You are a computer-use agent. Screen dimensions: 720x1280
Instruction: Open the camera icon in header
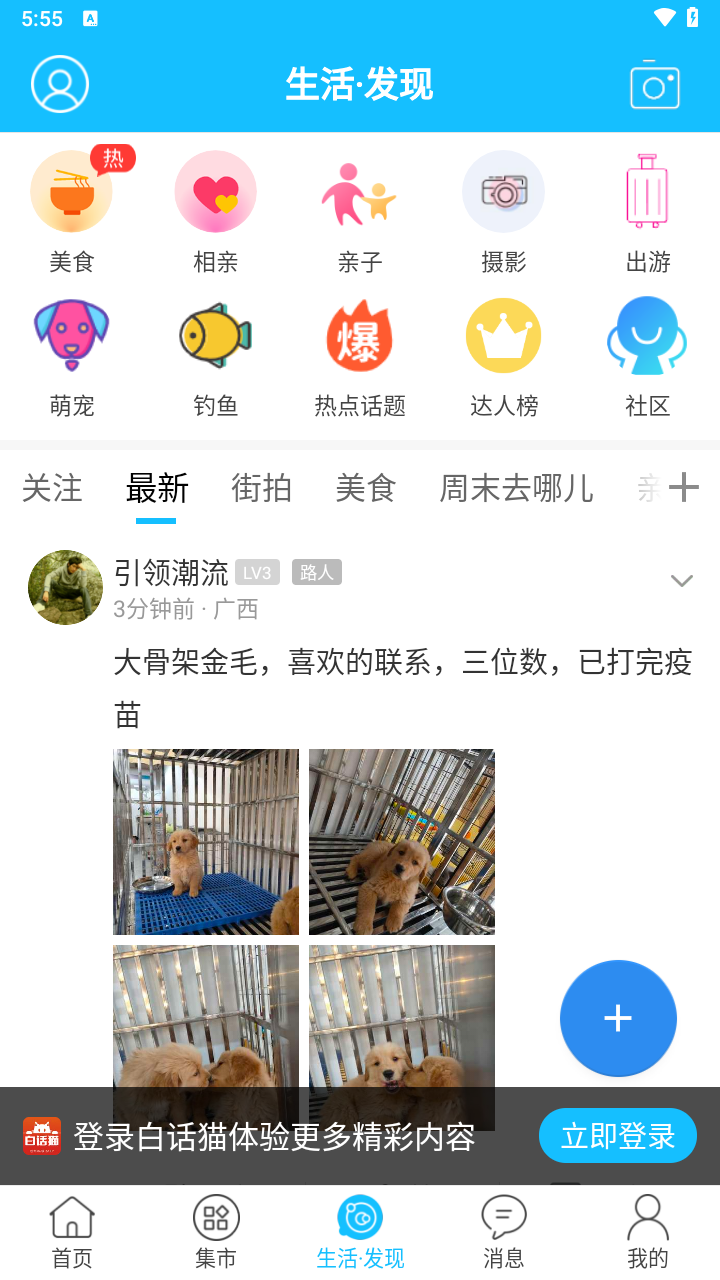pyautogui.click(x=654, y=86)
